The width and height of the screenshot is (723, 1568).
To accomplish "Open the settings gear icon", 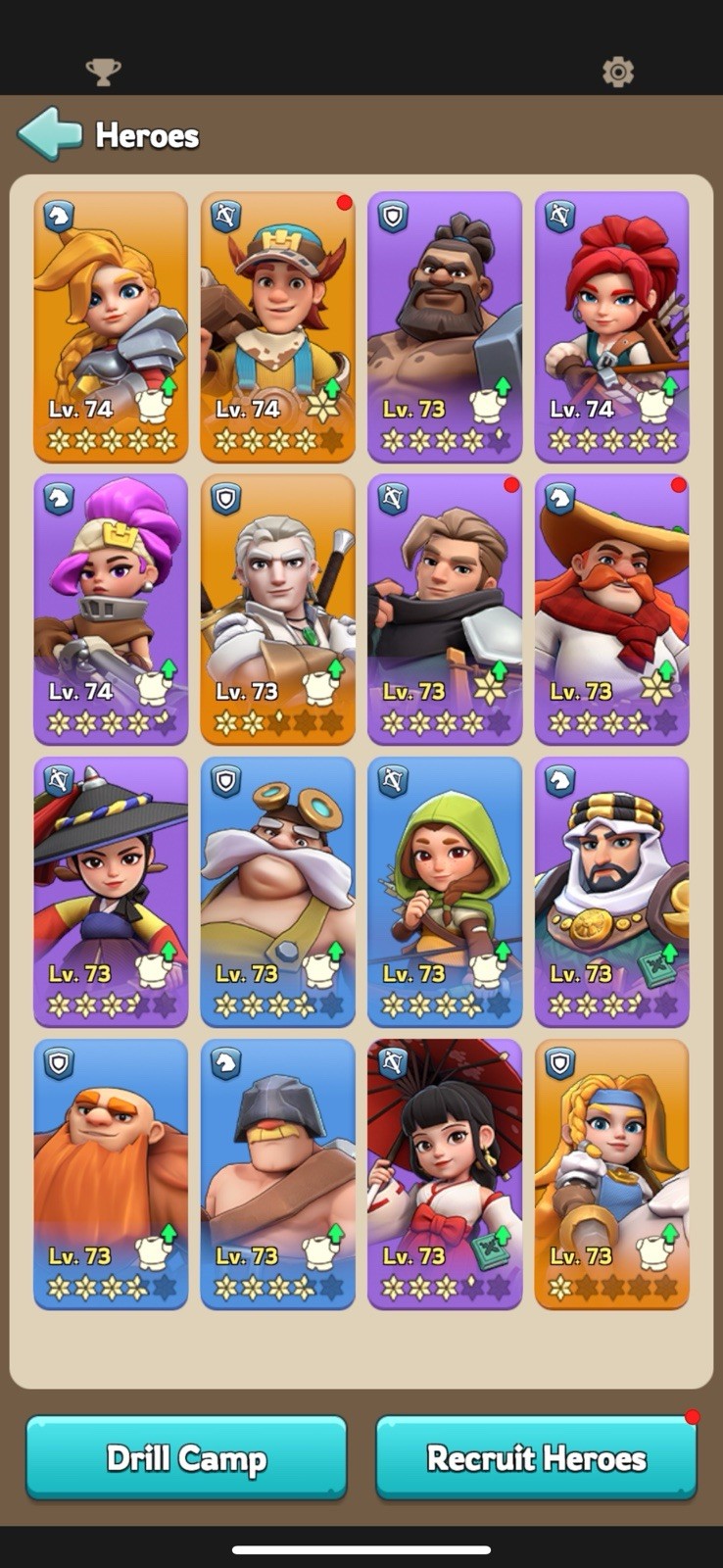I will tap(617, 72).
